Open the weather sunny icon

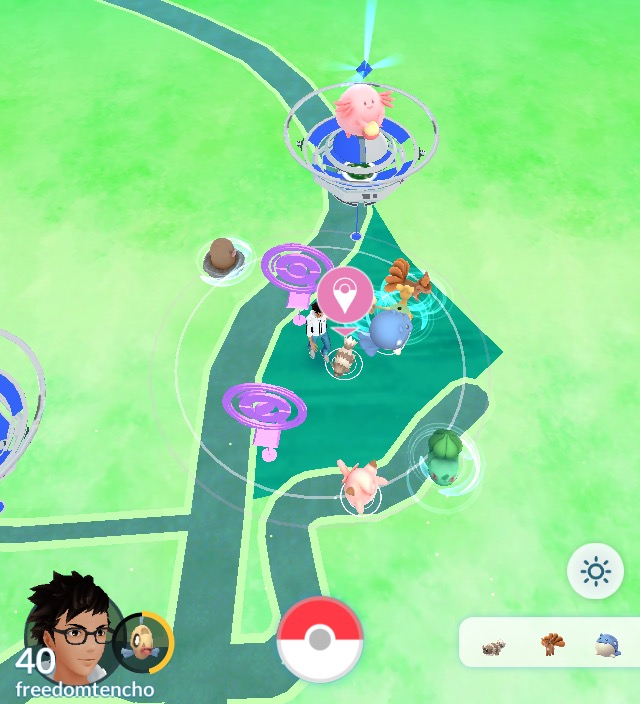click(595, 572)
